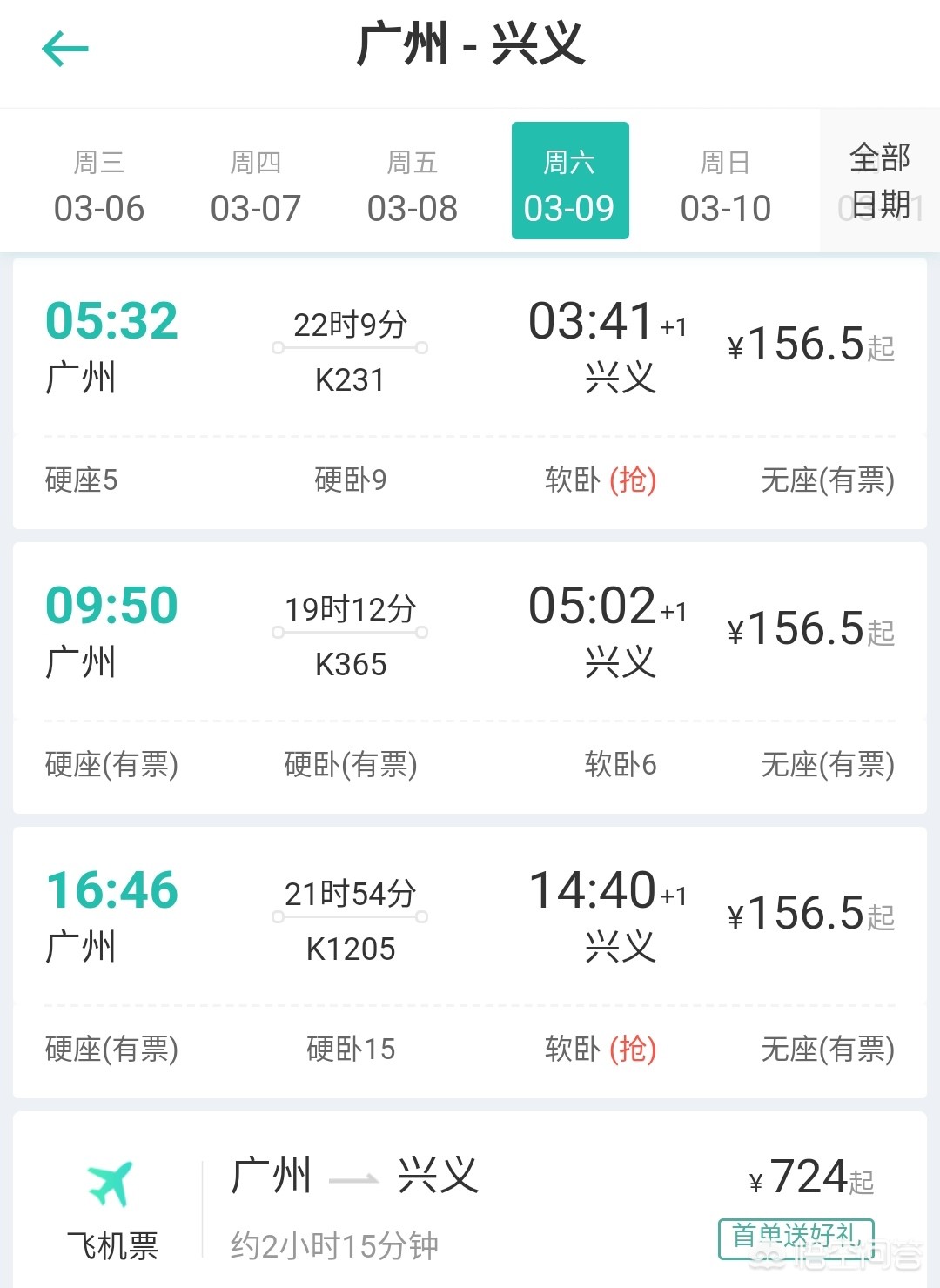This screenshot has width=940, height=1288.
Task: View train K365 departing 09:50
Action: [469, 633]
